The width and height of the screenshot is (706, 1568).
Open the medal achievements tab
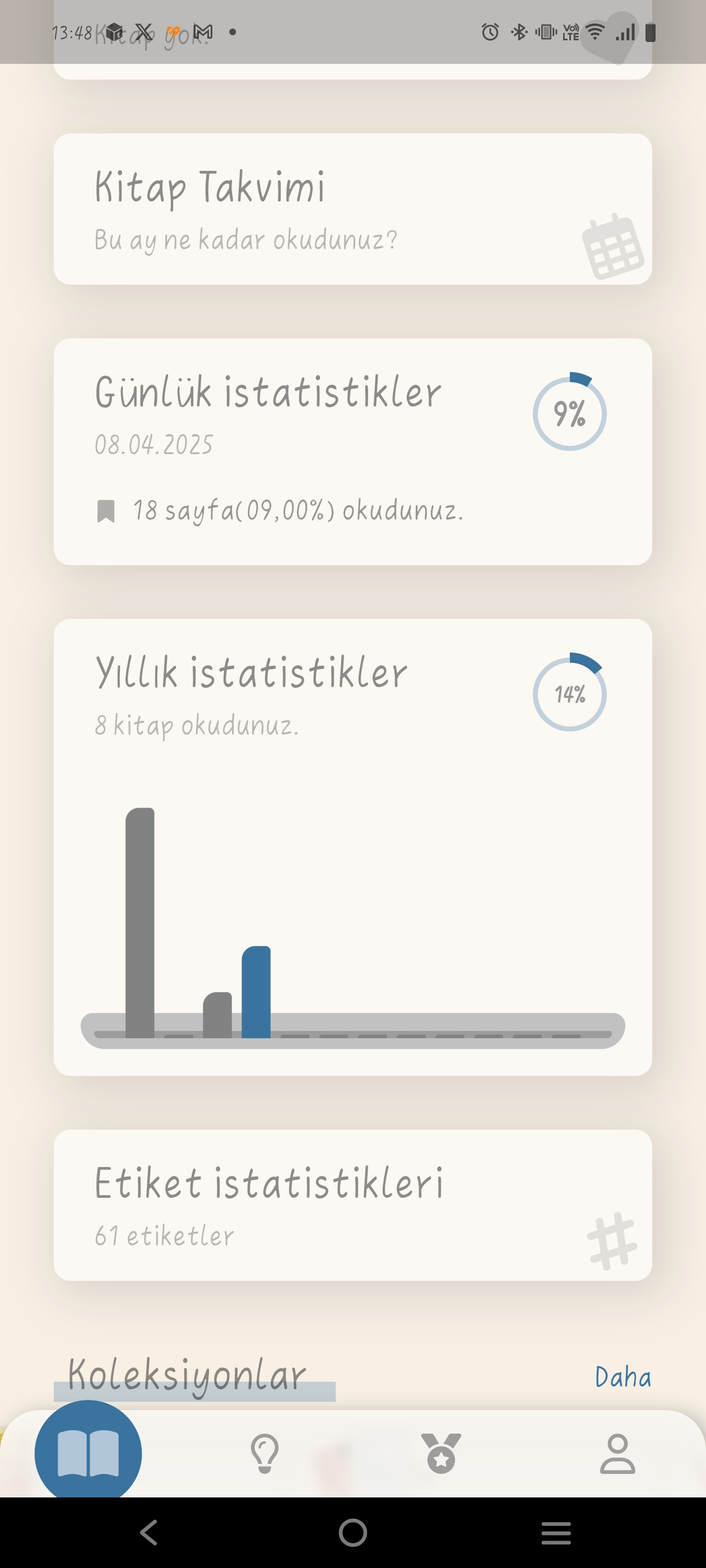pyautogui.click(x=441, y=1453)
